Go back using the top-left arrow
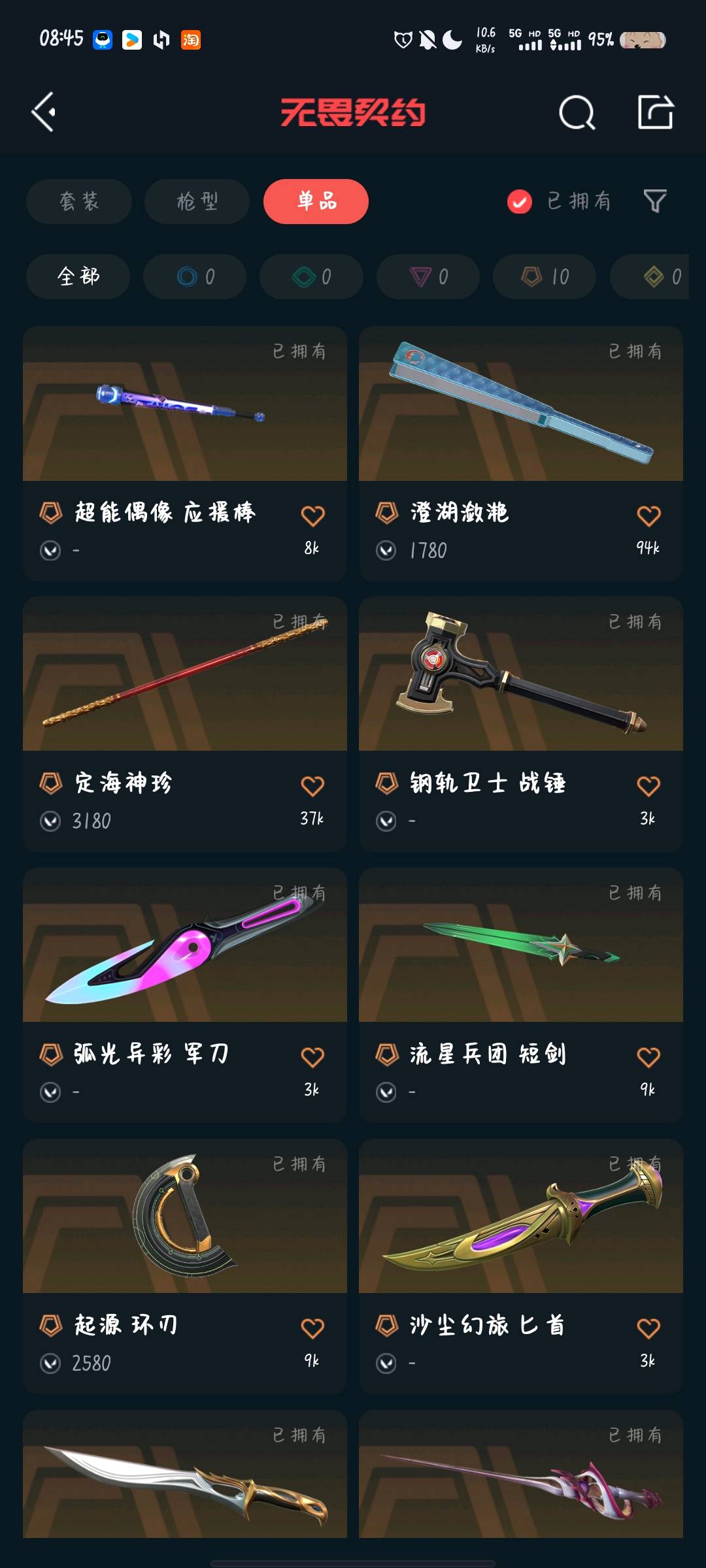Screen dimensions: 706x1568 [x=44, y=112]
